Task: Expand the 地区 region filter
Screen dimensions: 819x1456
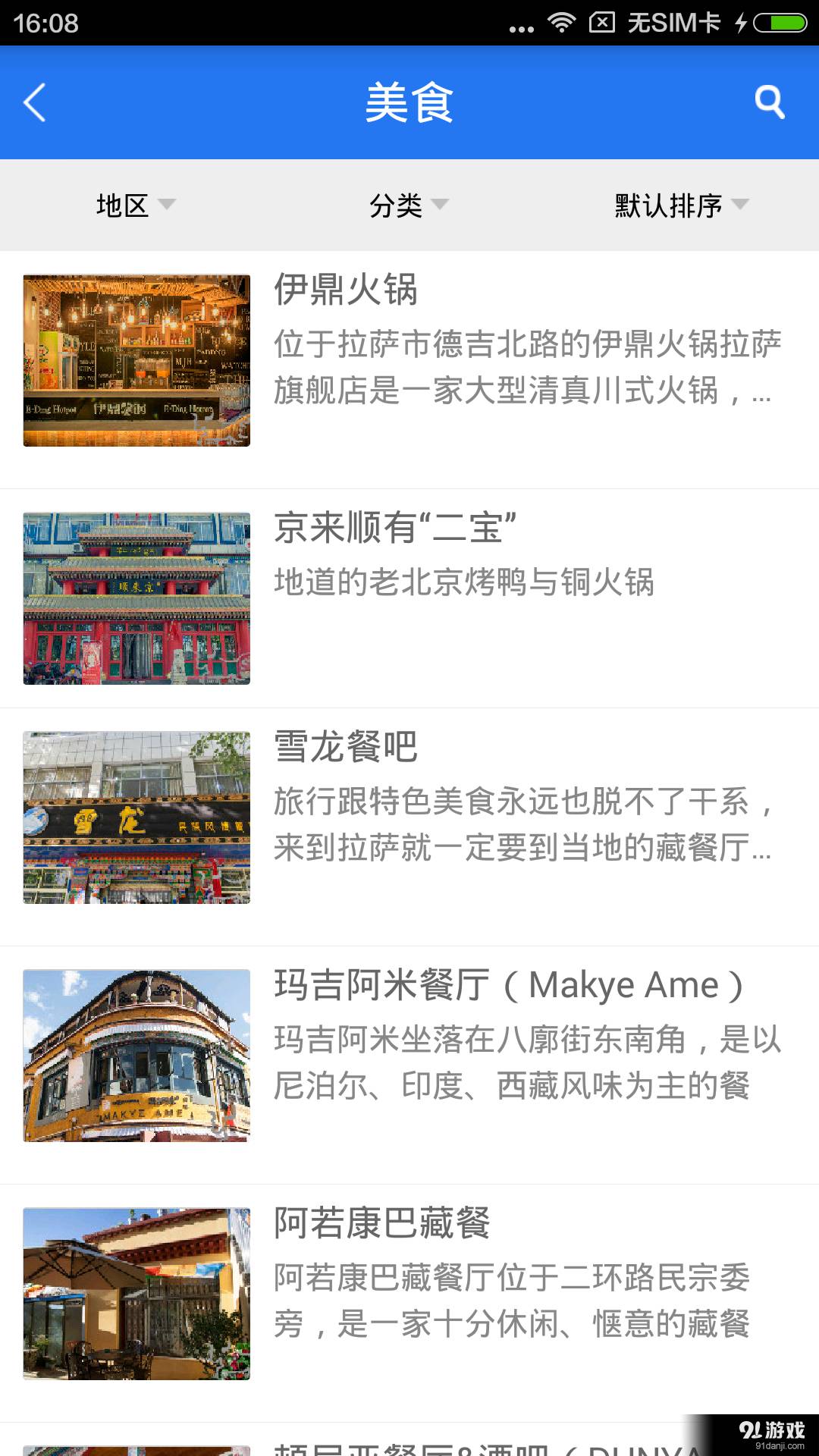Action: (x=136, y=205)
